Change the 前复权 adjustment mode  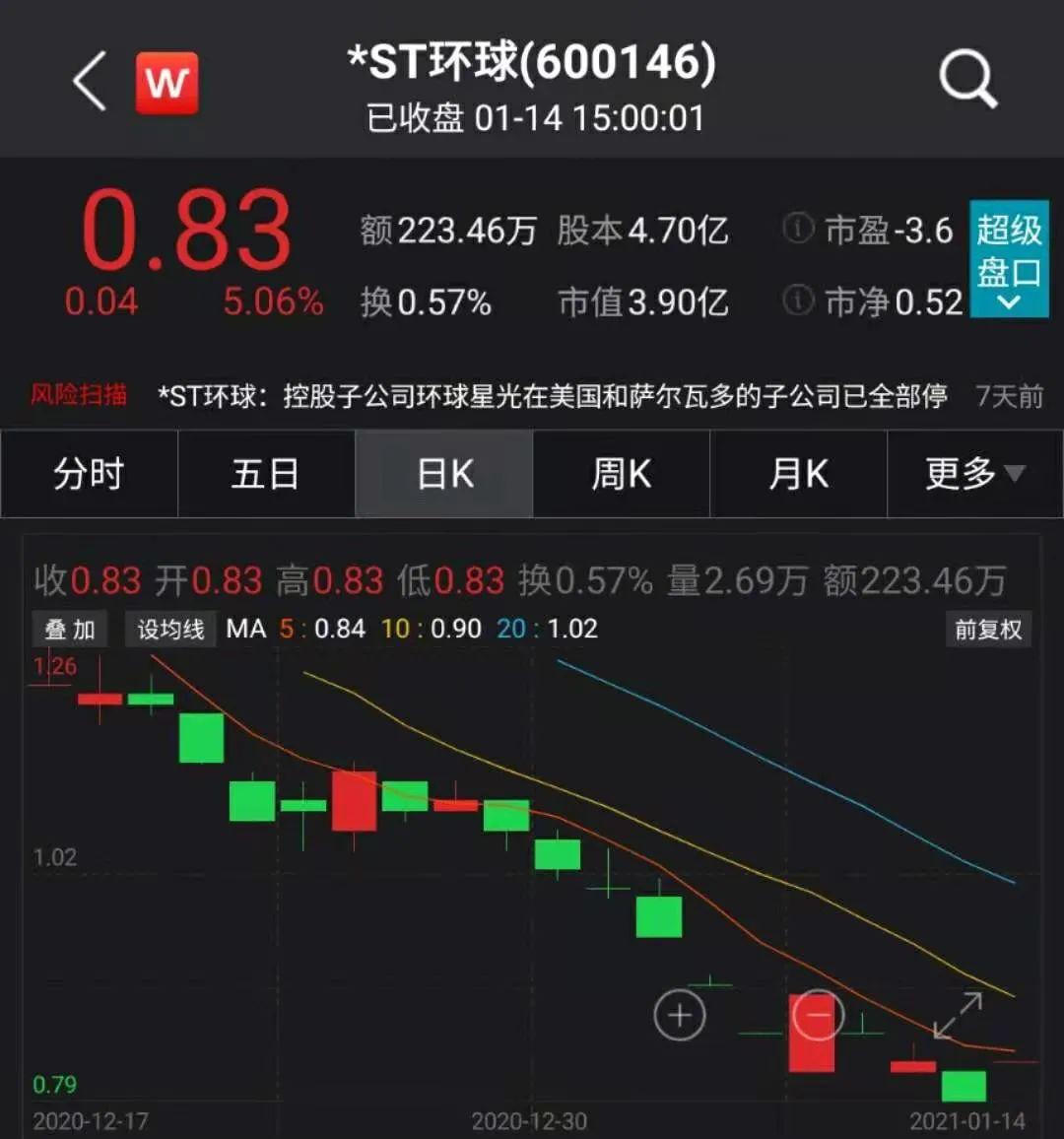(988, 629)
